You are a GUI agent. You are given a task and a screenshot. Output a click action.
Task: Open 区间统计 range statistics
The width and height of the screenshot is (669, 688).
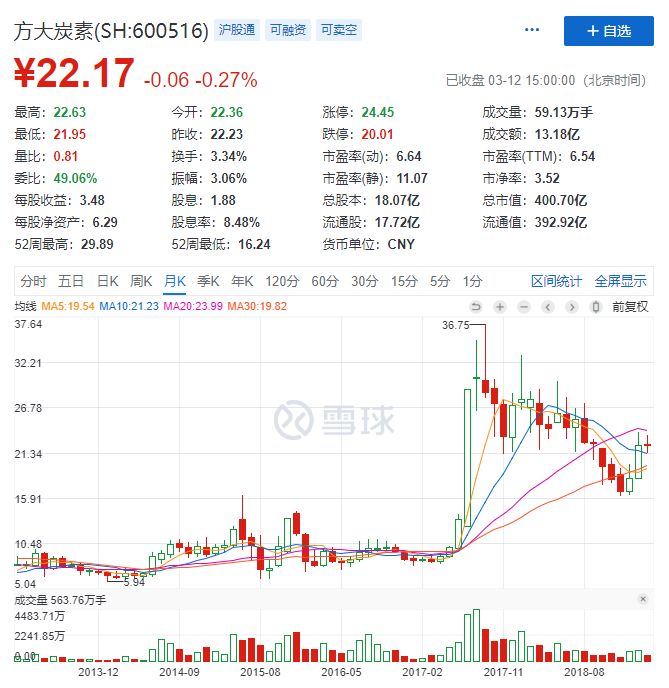click(556, 281)
